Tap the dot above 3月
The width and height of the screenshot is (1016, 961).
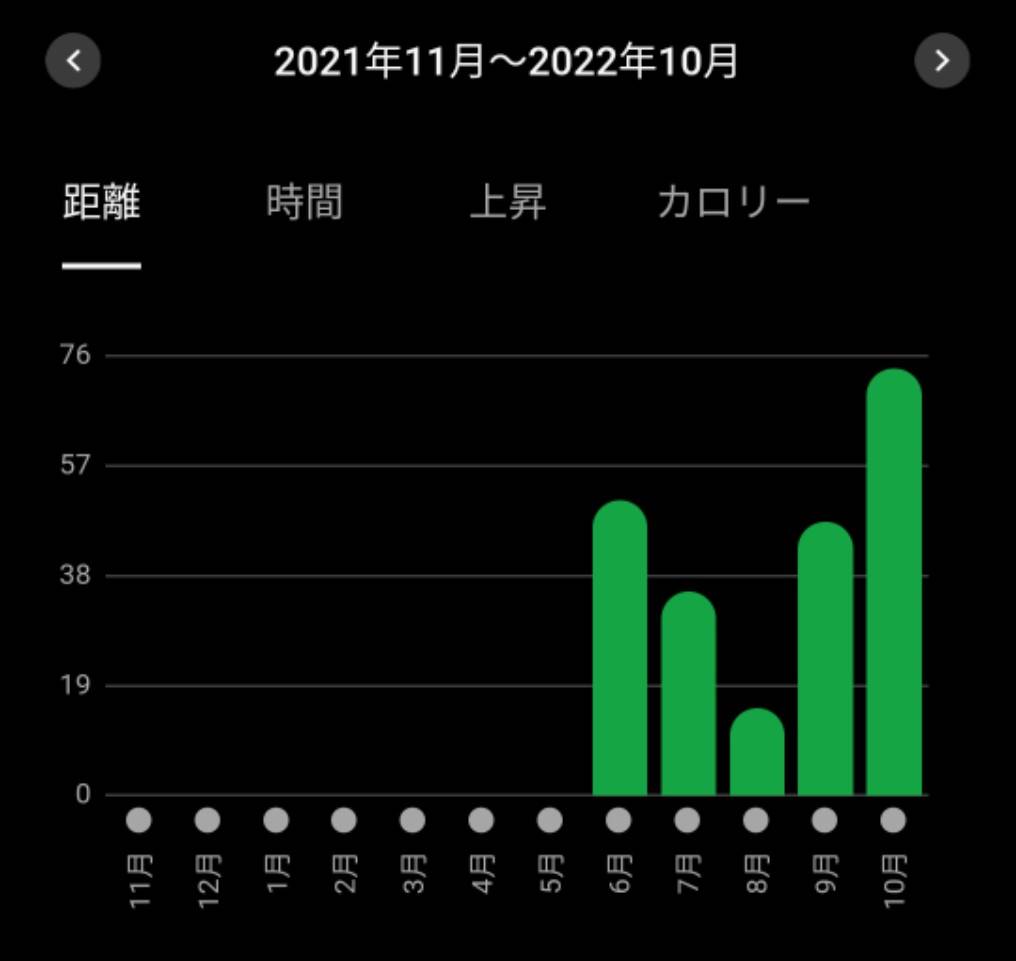click(x=413, y=821)
